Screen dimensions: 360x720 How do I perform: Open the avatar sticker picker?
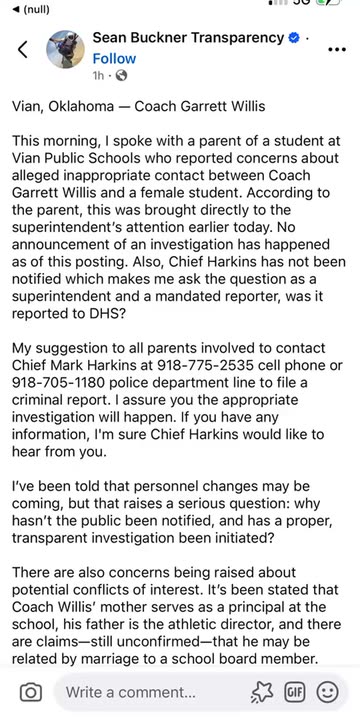pyautogui.click(x=262, y=692)
